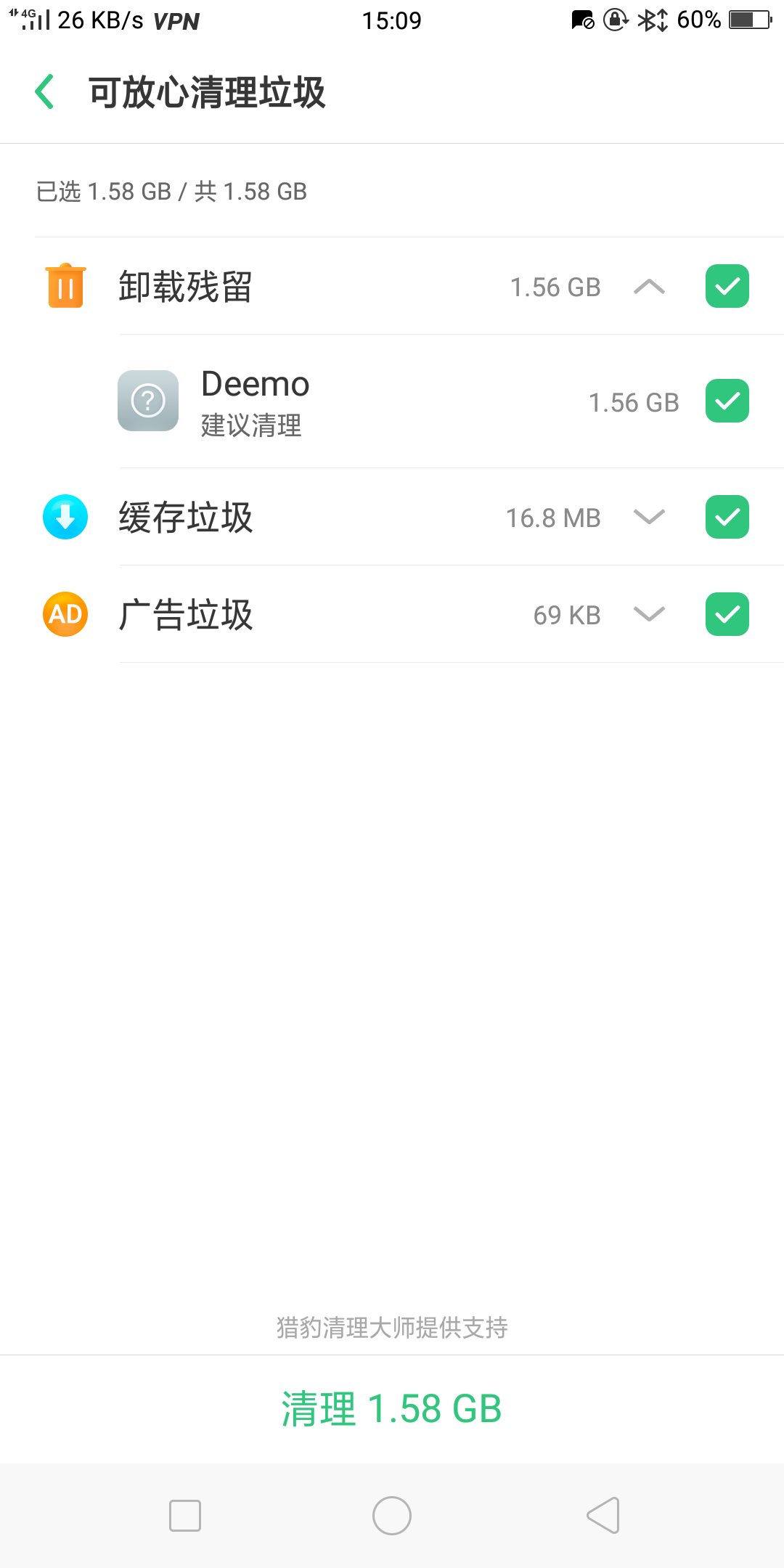Image resolution: width=784 pixels, height=1568 pixels.
Task: Uncheck the 卸载残留 category checkbox
Action: click(727, 286)
